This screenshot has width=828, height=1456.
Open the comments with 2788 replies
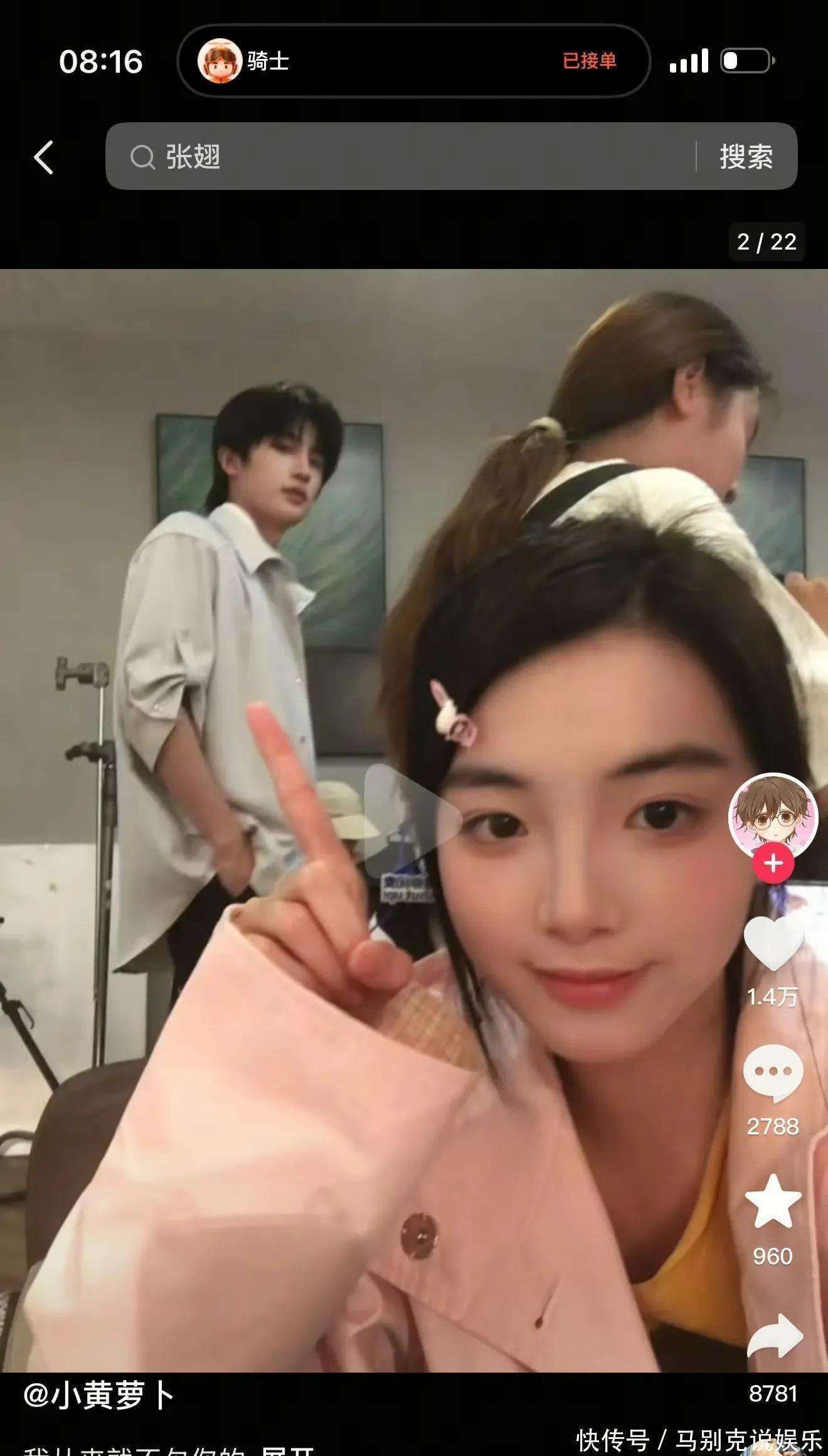773,1074
